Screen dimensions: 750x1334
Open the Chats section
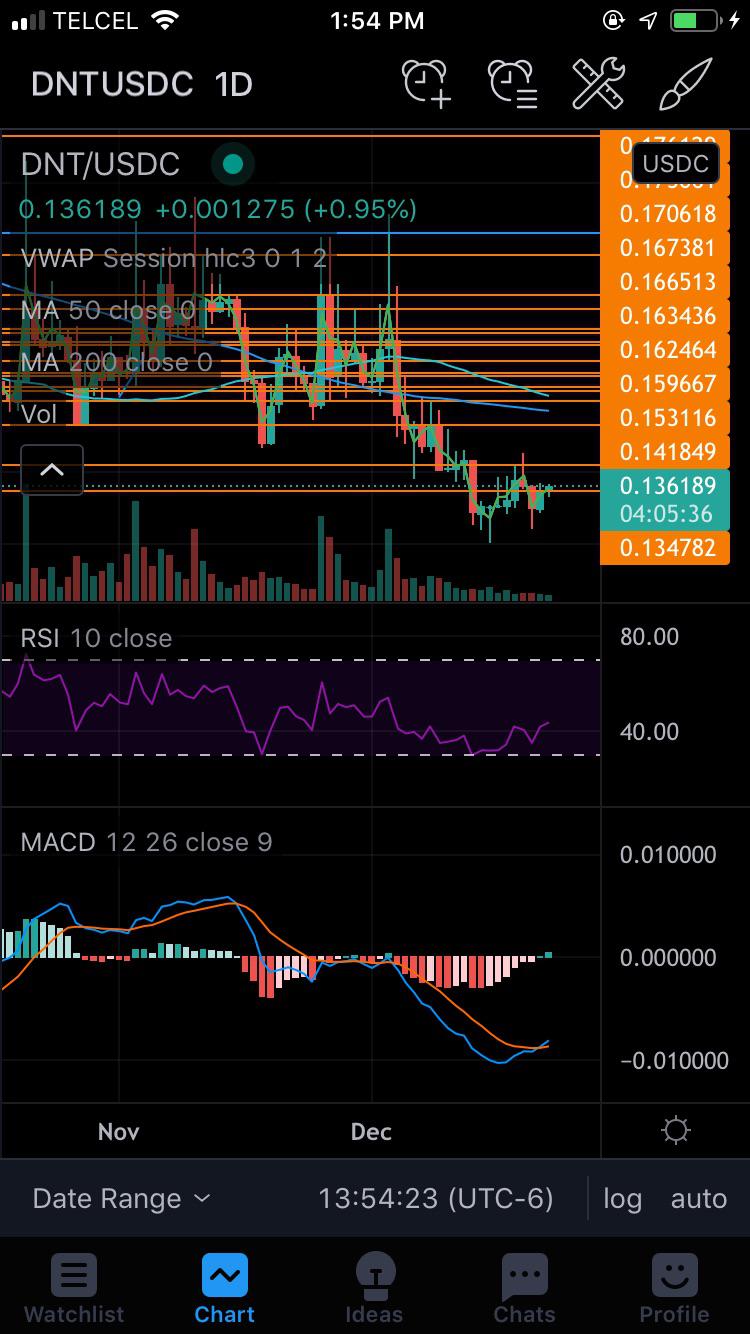tap(524, 1288)
